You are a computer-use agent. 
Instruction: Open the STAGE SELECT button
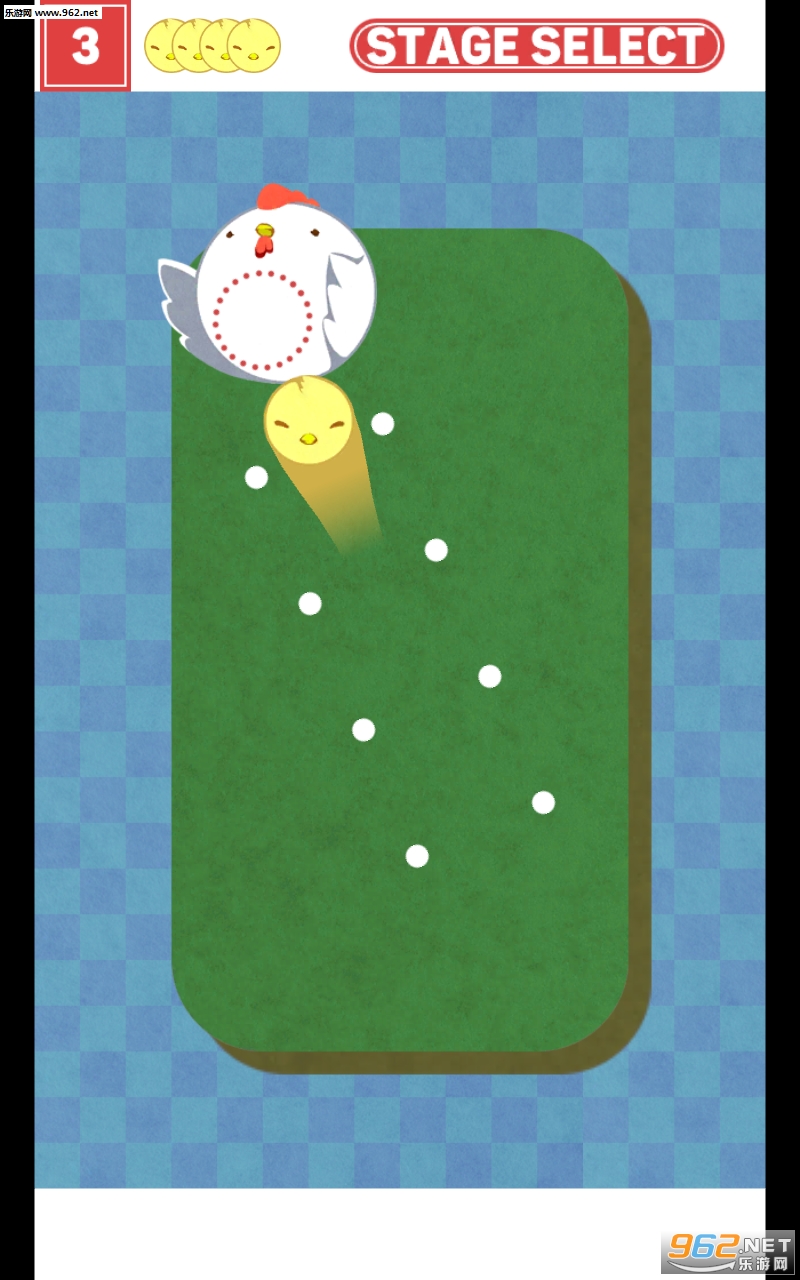click(536, 46)
